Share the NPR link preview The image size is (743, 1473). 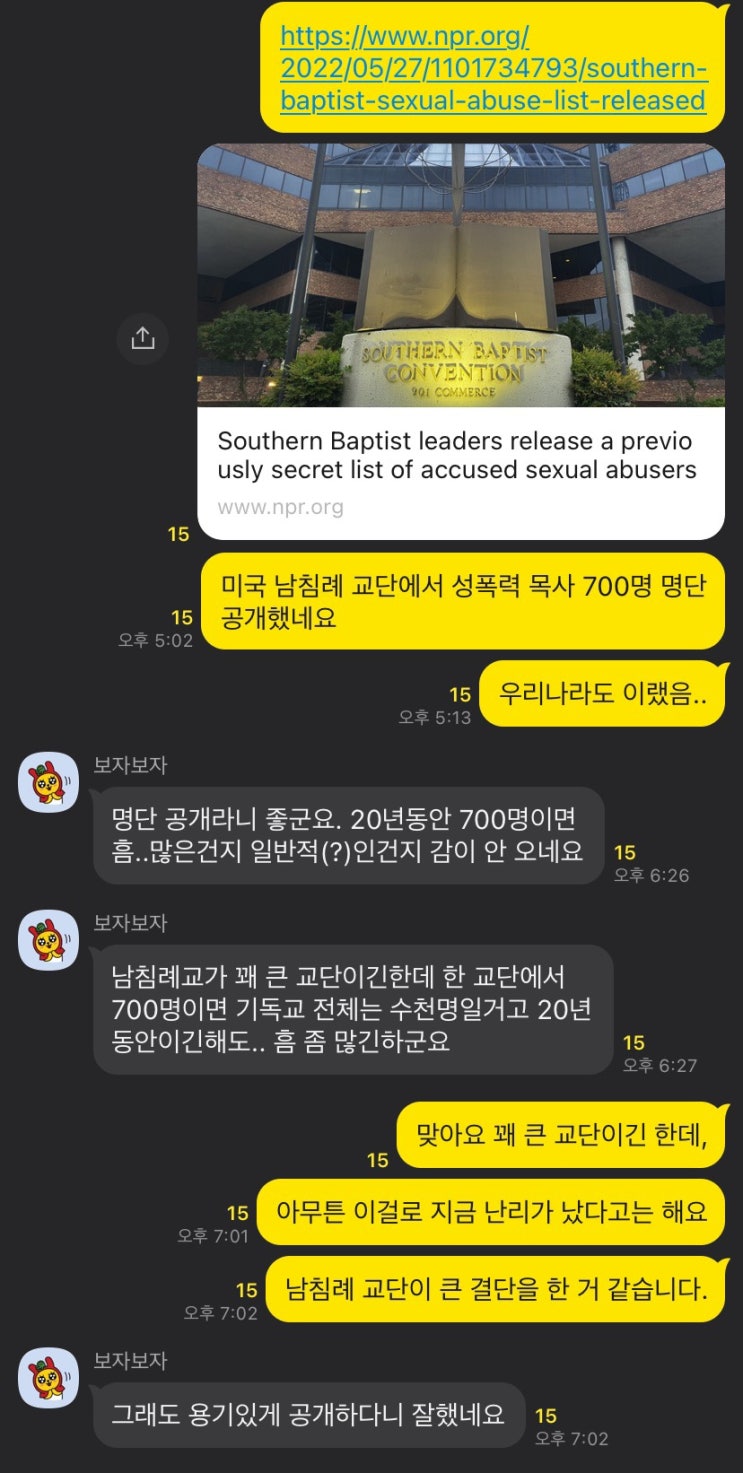(x=143, y=338)
